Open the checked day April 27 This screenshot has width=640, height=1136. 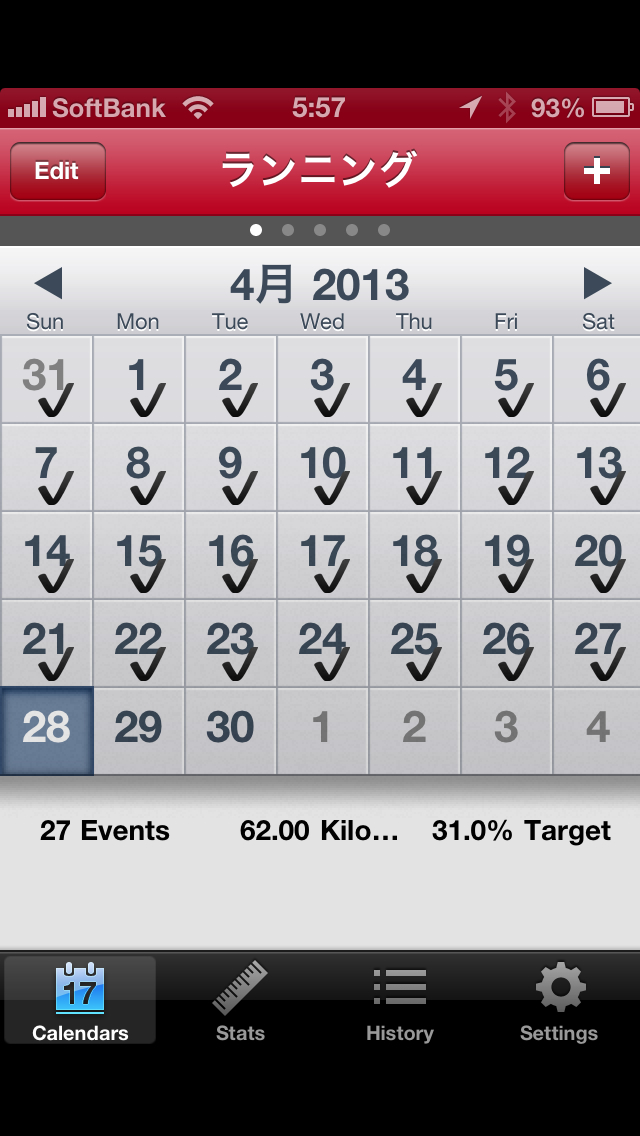[x=598, y=643]
